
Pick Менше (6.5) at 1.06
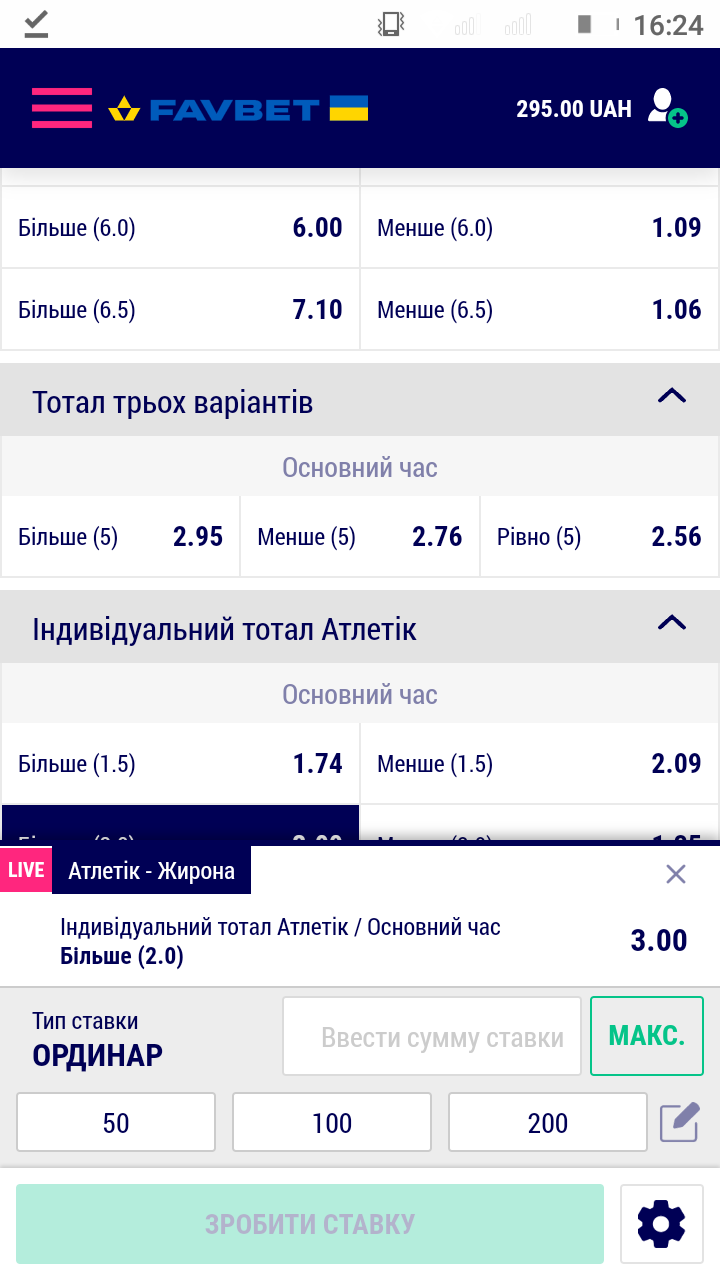(539, 310)
